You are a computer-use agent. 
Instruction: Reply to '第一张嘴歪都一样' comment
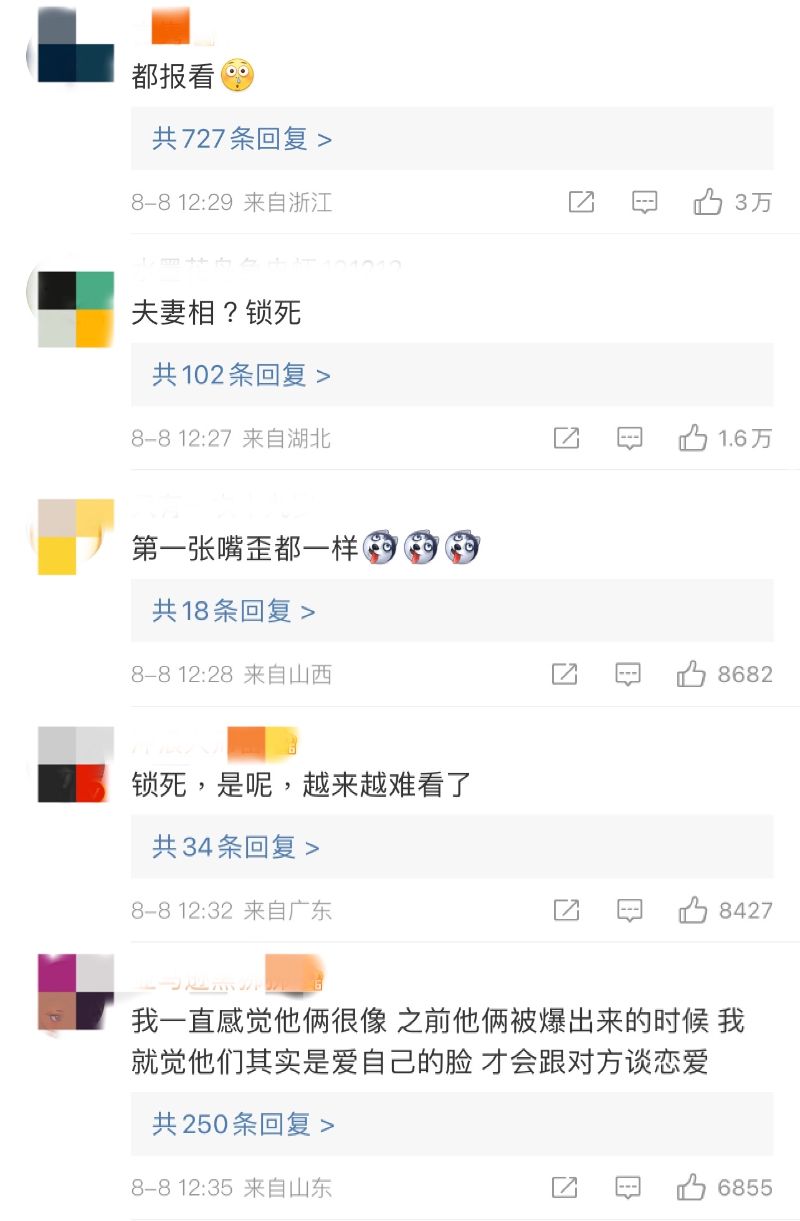pos(628,674)
